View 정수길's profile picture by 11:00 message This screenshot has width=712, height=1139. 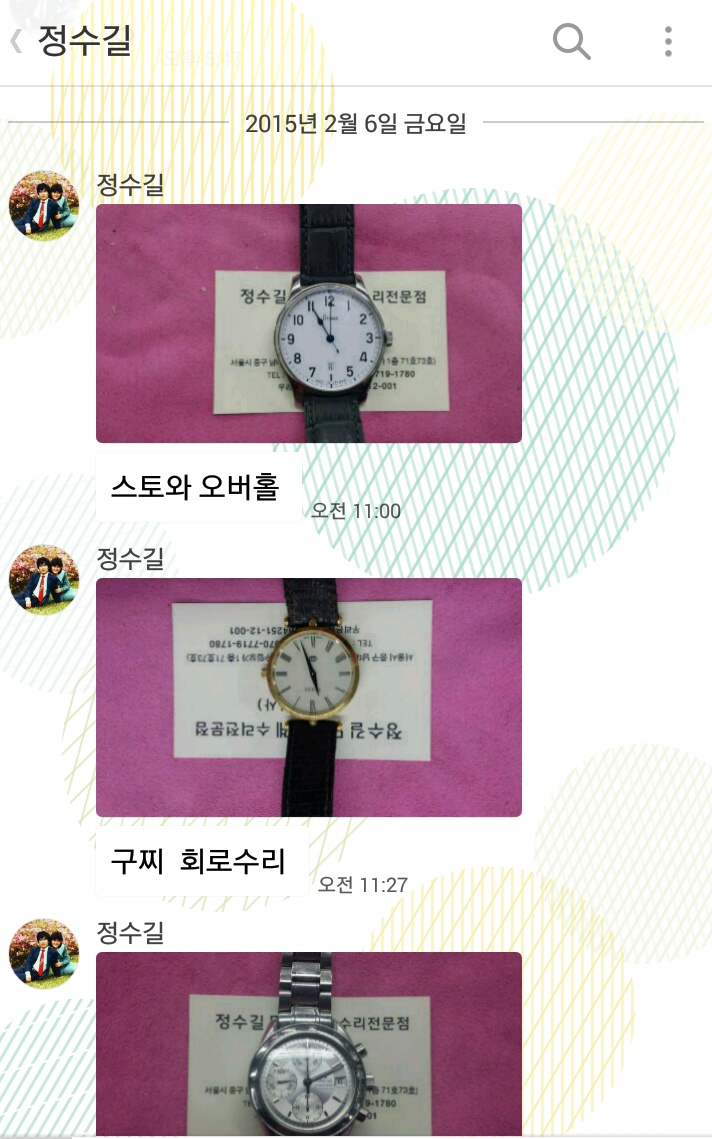pyautogui.click(x=44, y=205)
